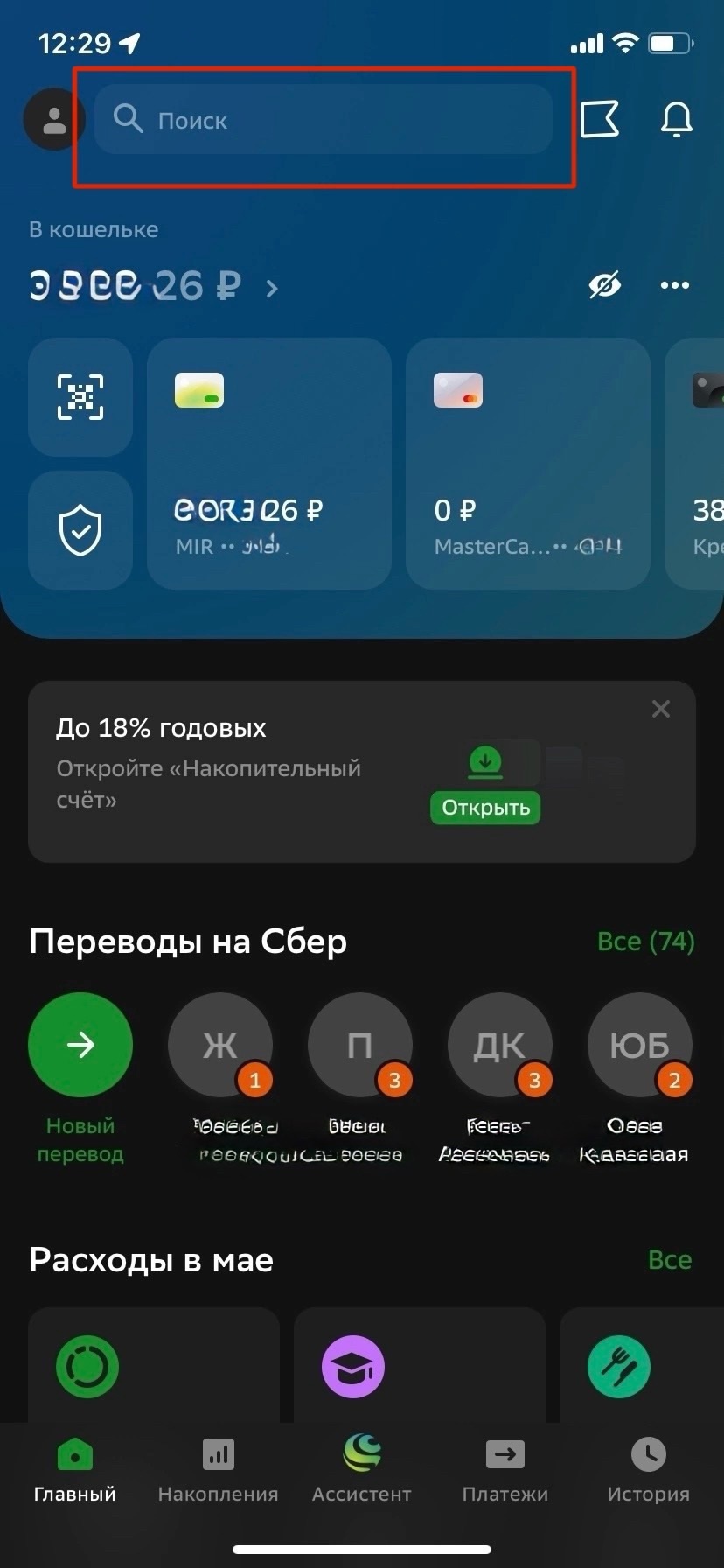
Task: Dismiss the «До 18% годовых» banner
Action: pyautogui.click(x=661, y=709)
